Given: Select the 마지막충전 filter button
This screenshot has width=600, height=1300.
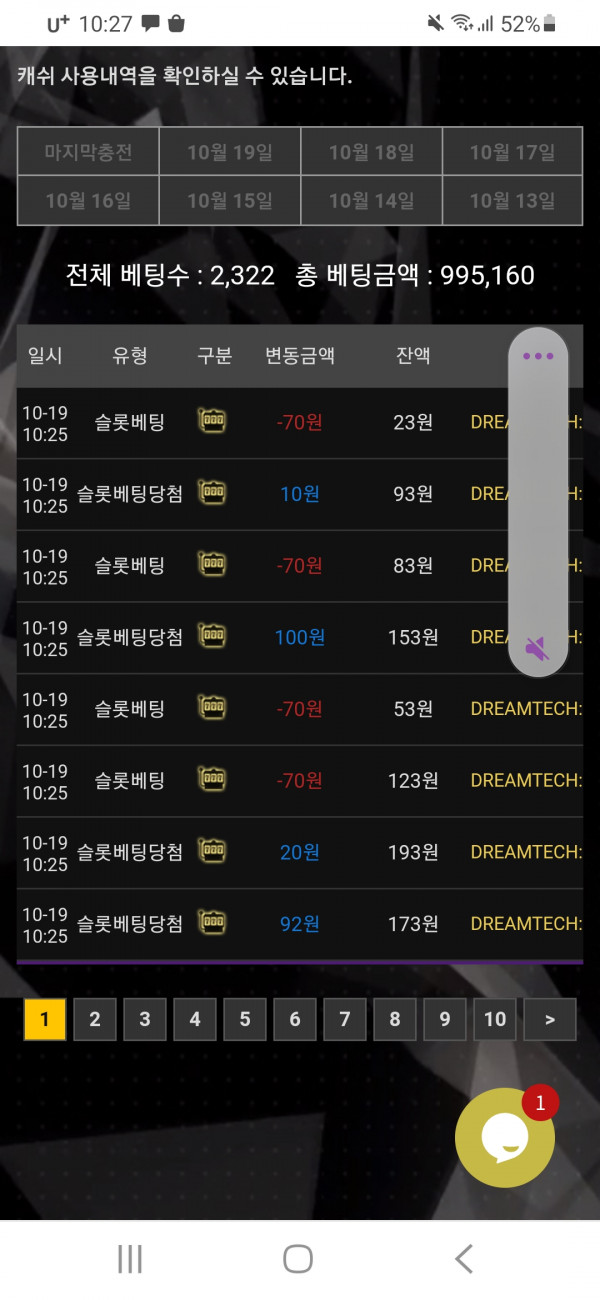Looking at the screenshot, I should click(x=88, y=152).
